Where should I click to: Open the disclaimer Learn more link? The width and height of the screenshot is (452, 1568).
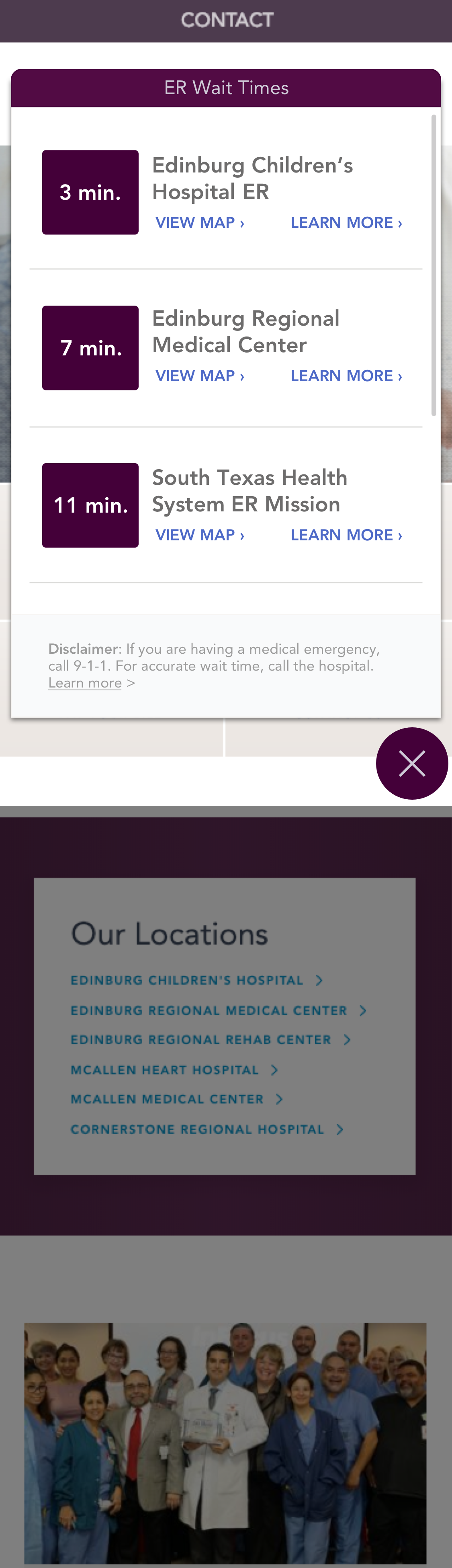pos(85,683)
